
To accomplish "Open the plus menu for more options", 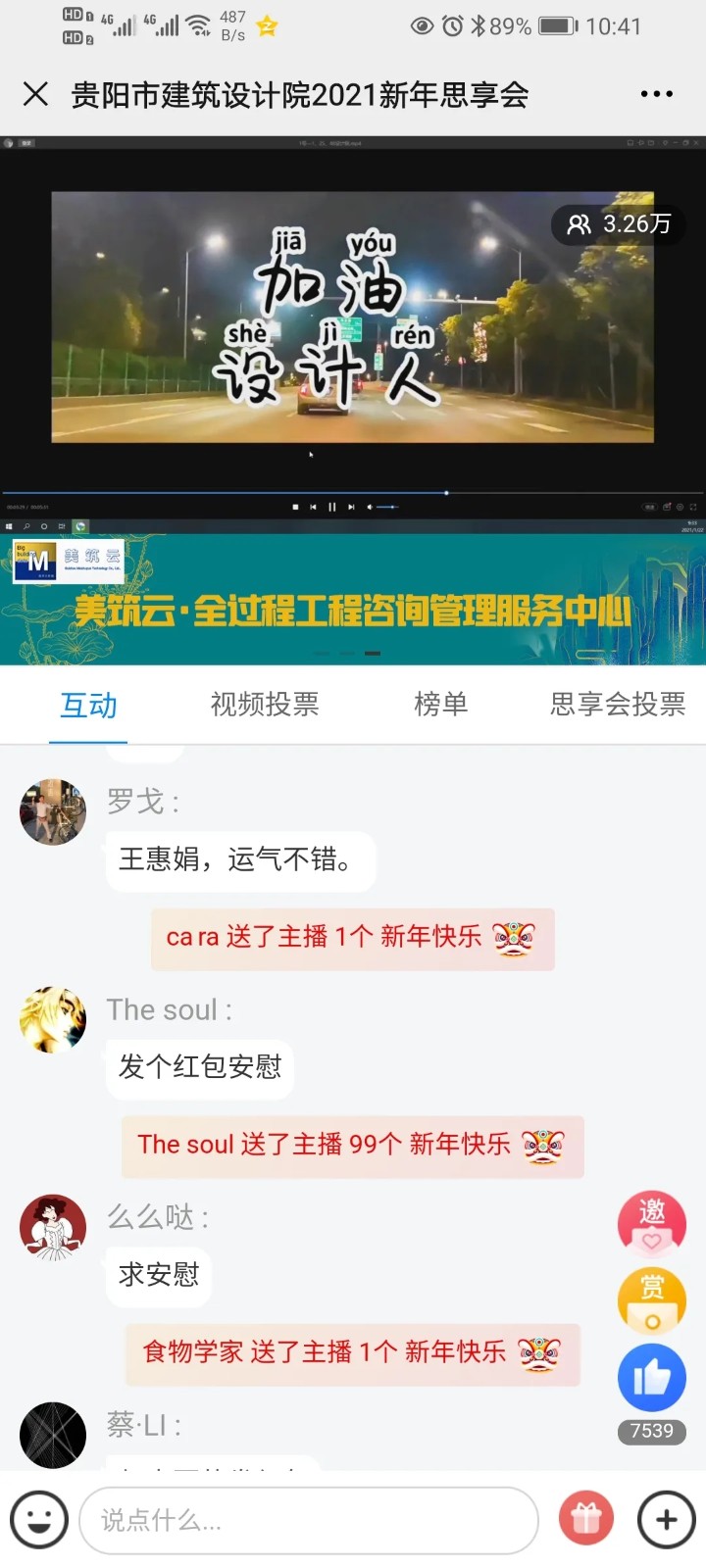I will tap(667, 1520).
